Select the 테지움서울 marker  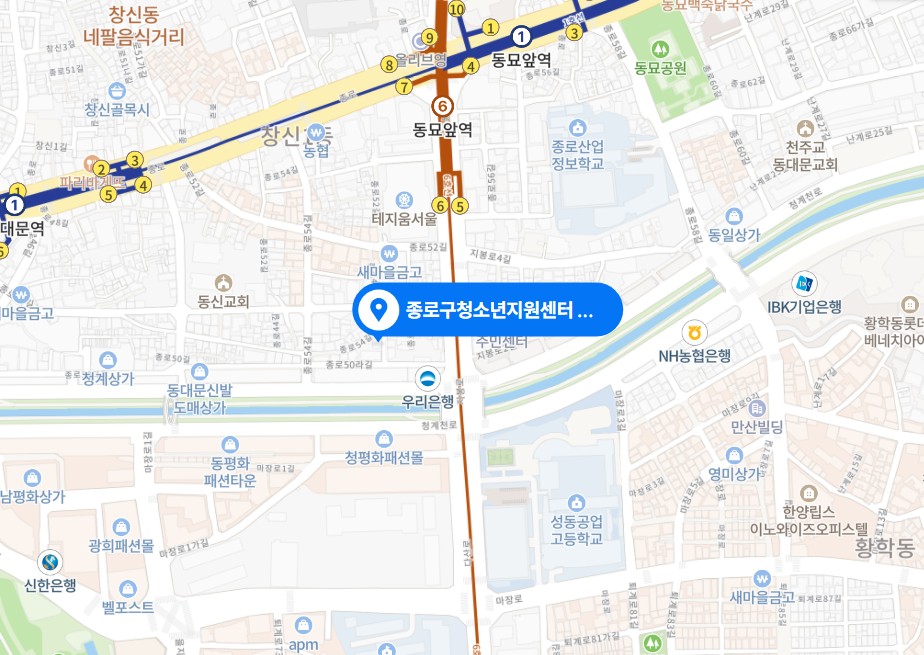(404, 199)
